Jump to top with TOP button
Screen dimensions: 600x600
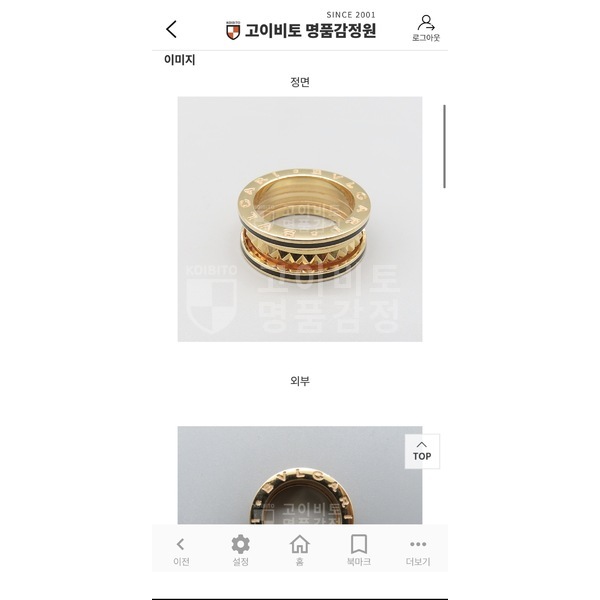click(x=422, y=451)
